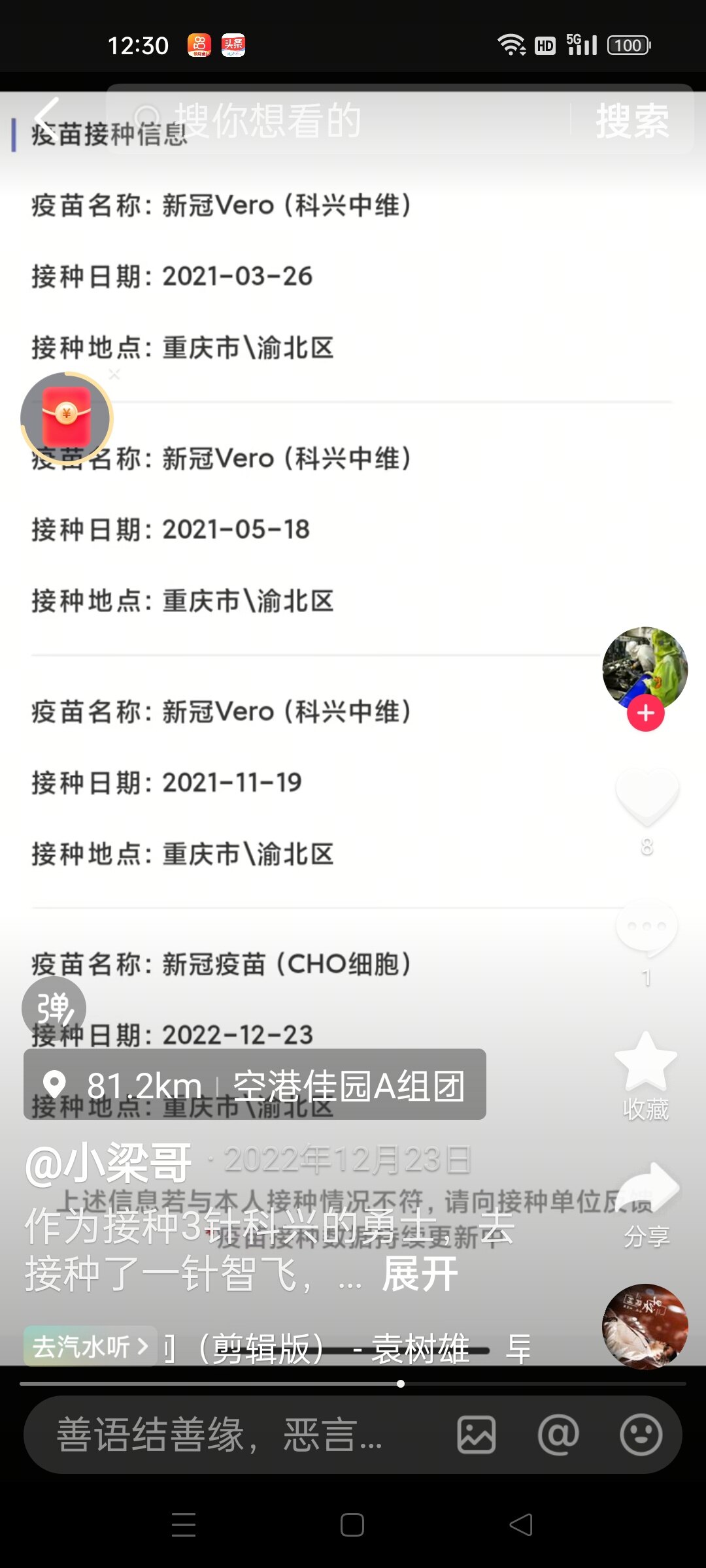The height and width of the screenshot is (1568, 706).
Task: Open the comments bubble
Action: pos(647,926)
